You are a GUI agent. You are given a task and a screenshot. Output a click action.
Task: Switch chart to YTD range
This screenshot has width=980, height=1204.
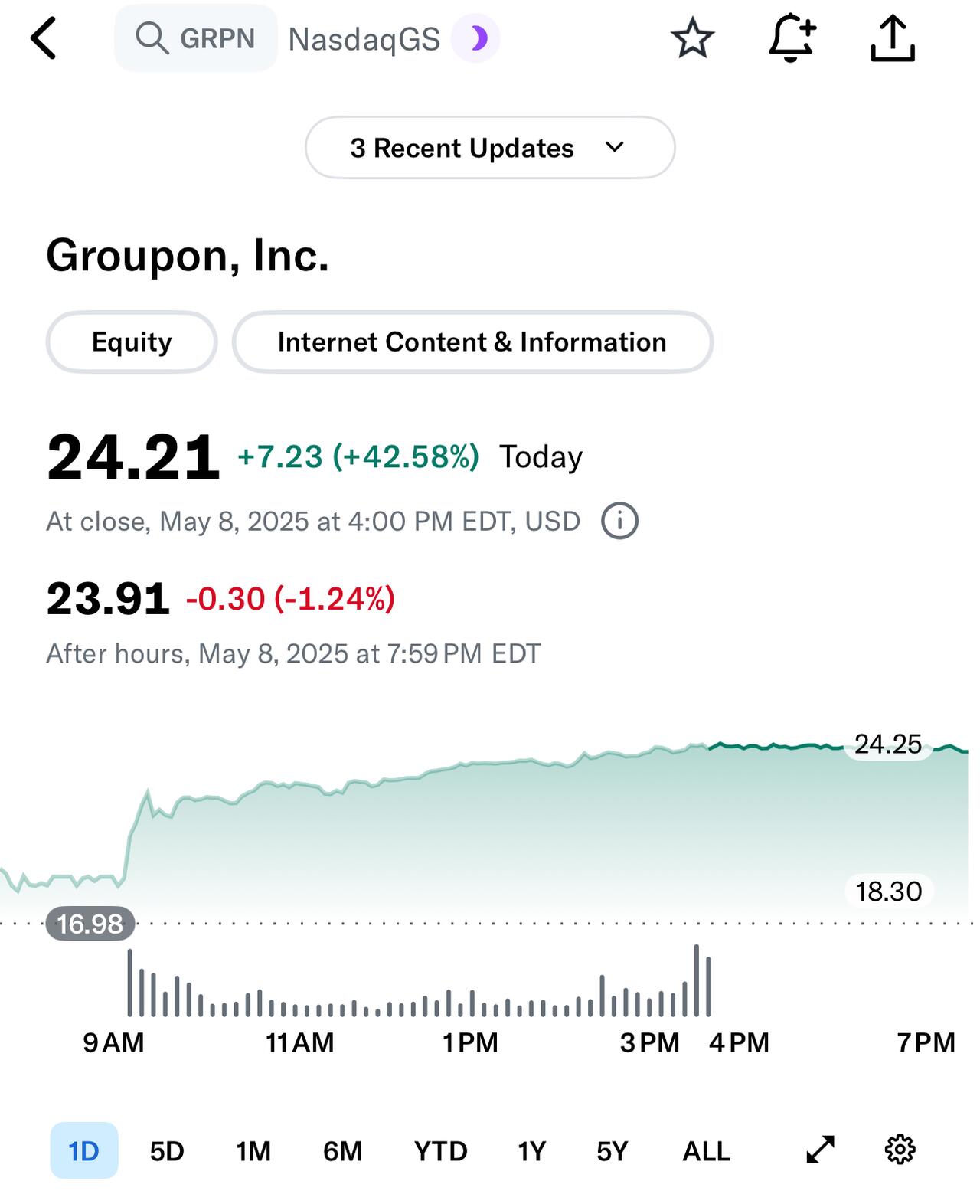[x=441, y=1150]
